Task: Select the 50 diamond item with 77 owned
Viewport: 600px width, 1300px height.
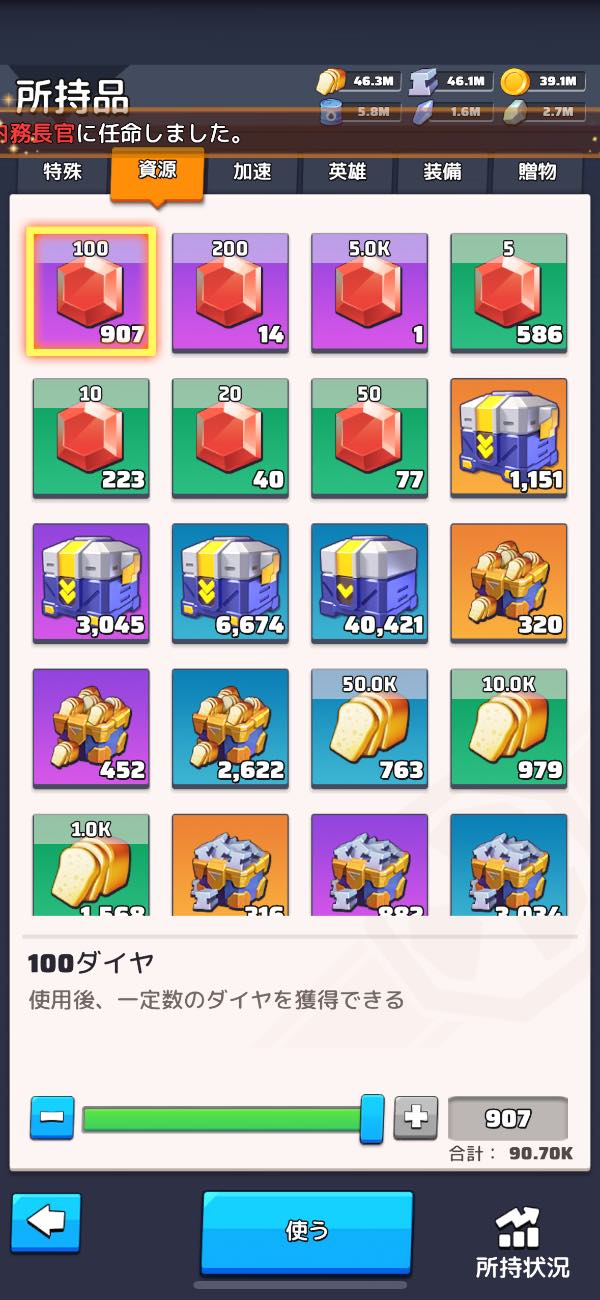Action: tap(369, 437)
